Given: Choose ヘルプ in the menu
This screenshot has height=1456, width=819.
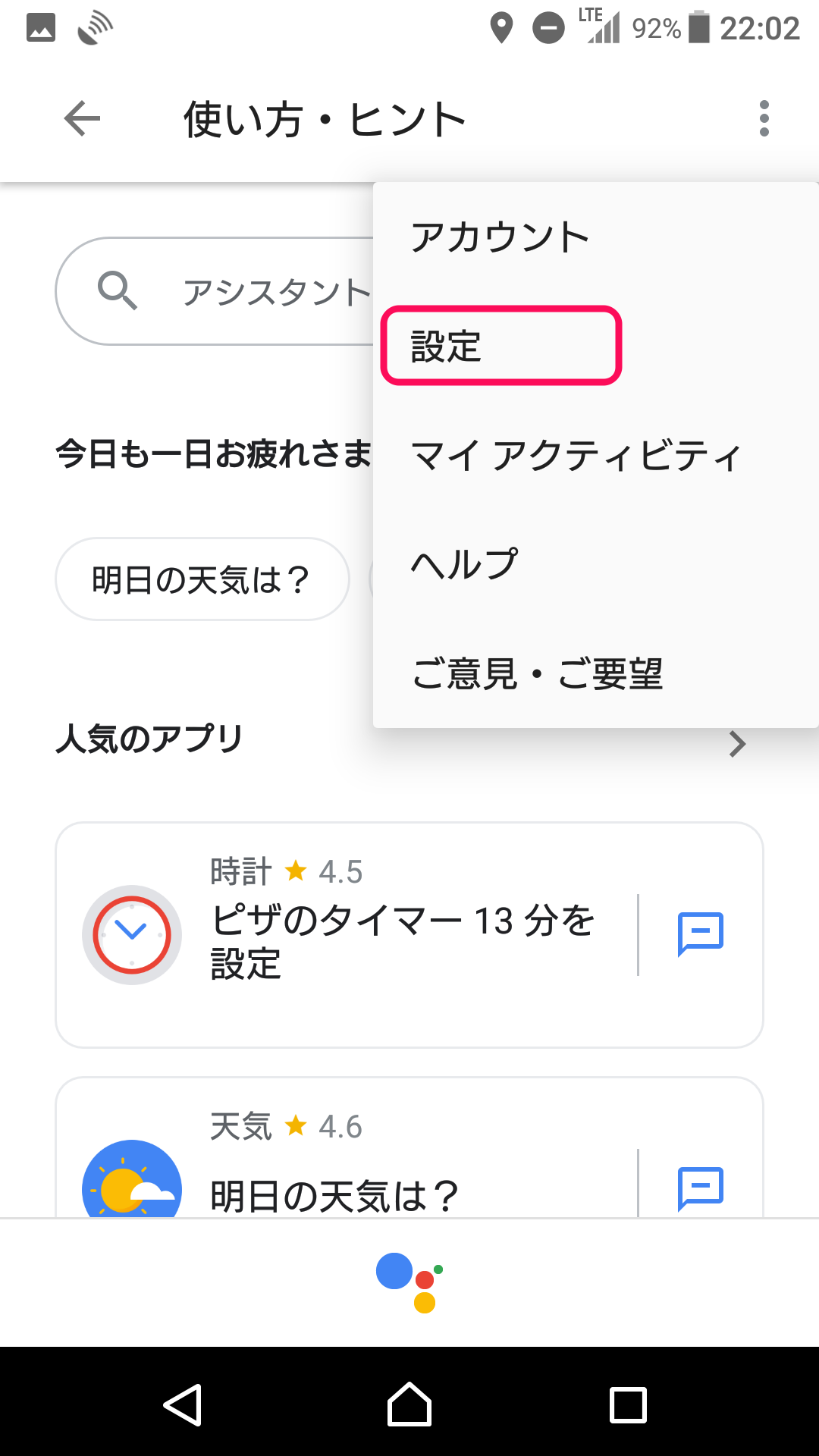Looking at the screenshot, I should coord(464,565).
